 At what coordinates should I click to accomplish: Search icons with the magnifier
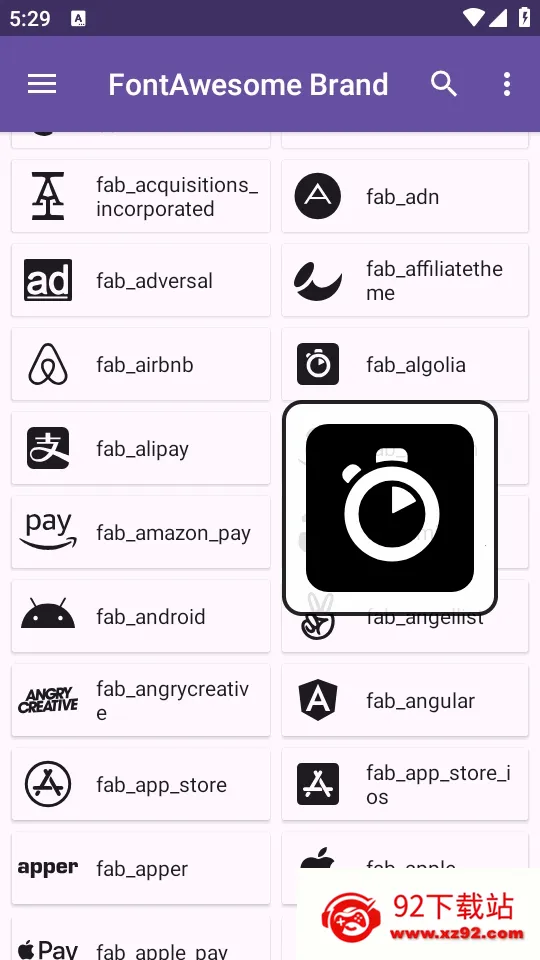[x=443, y=84]
